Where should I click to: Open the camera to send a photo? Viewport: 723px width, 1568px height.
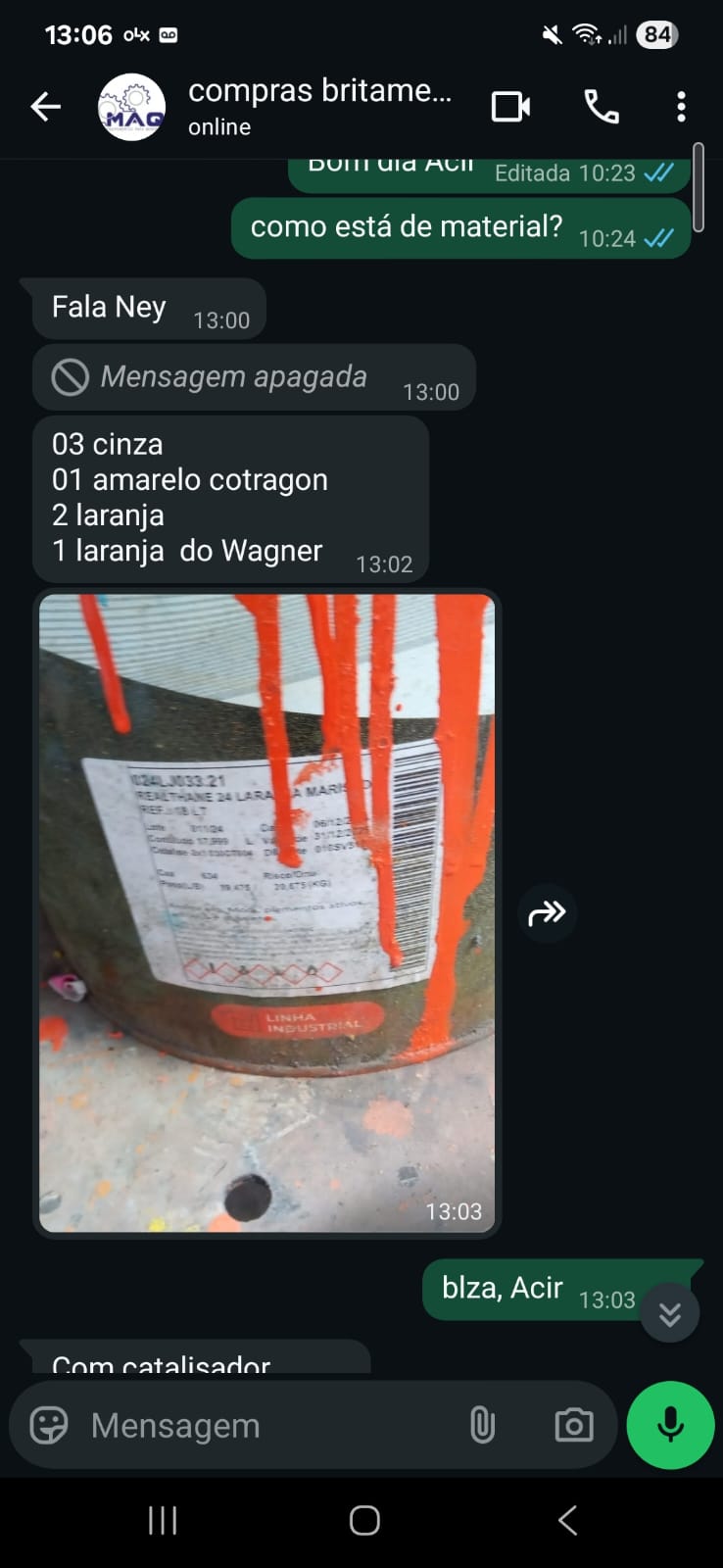[573, 1425]
